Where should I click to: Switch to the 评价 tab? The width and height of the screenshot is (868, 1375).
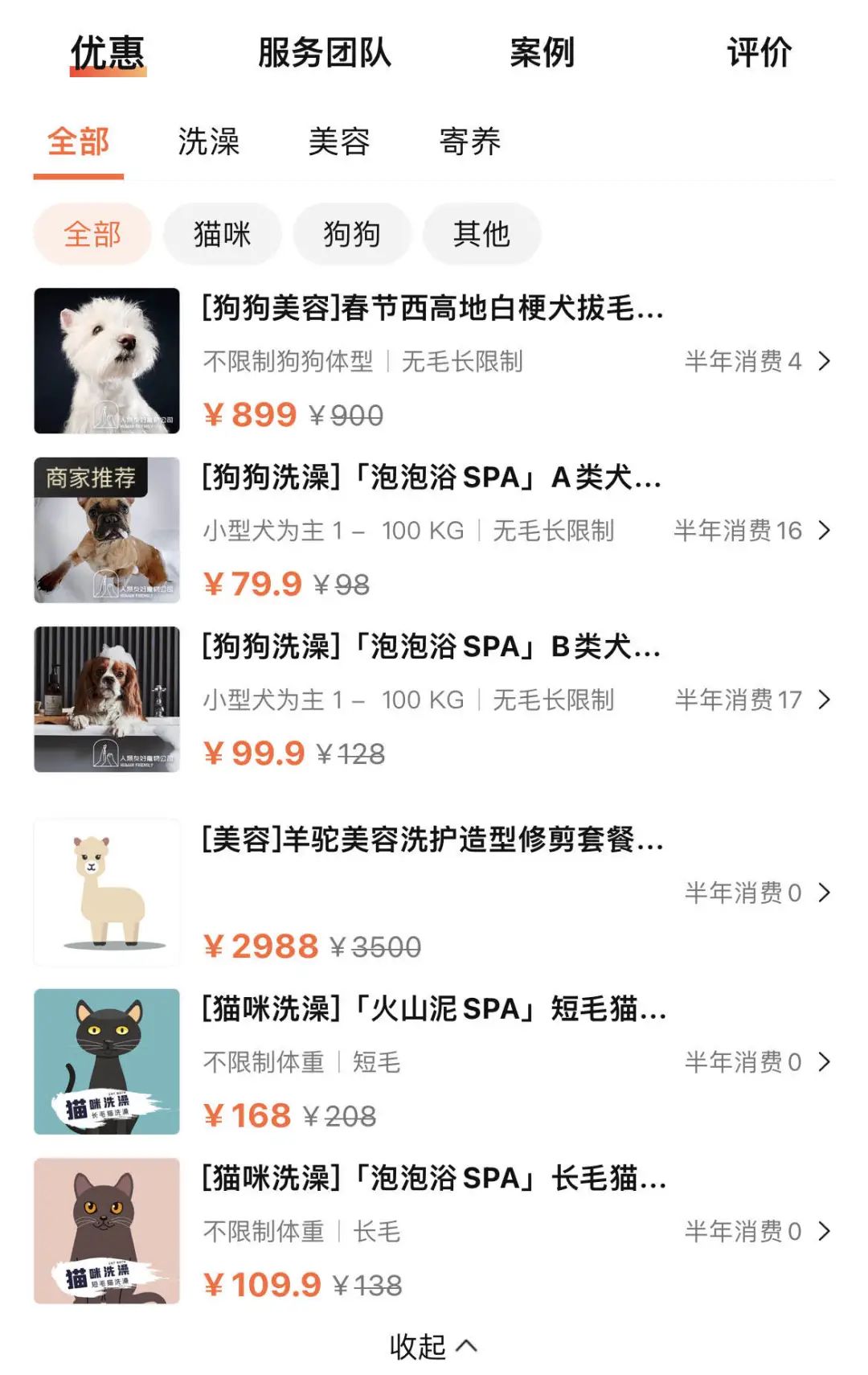[759, 53]
